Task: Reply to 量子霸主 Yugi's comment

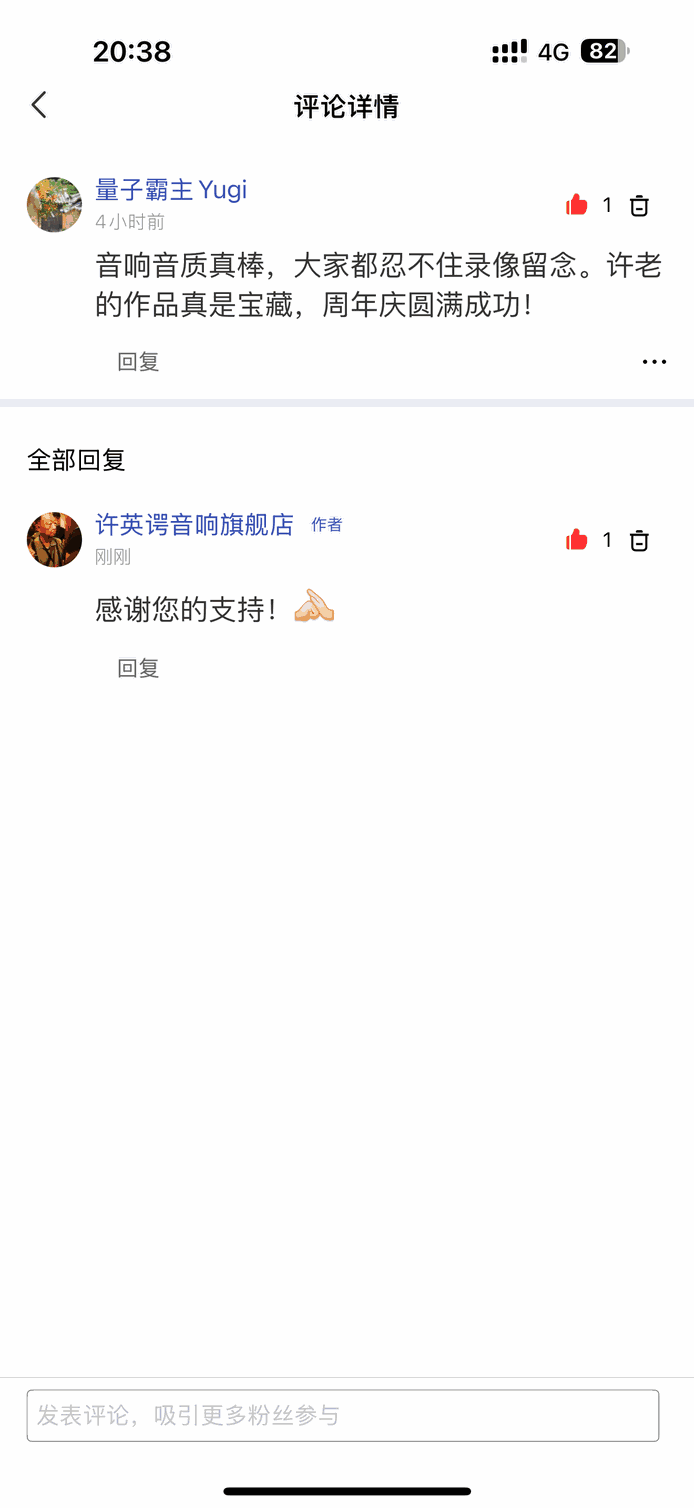Action: (x=138, y=362)
